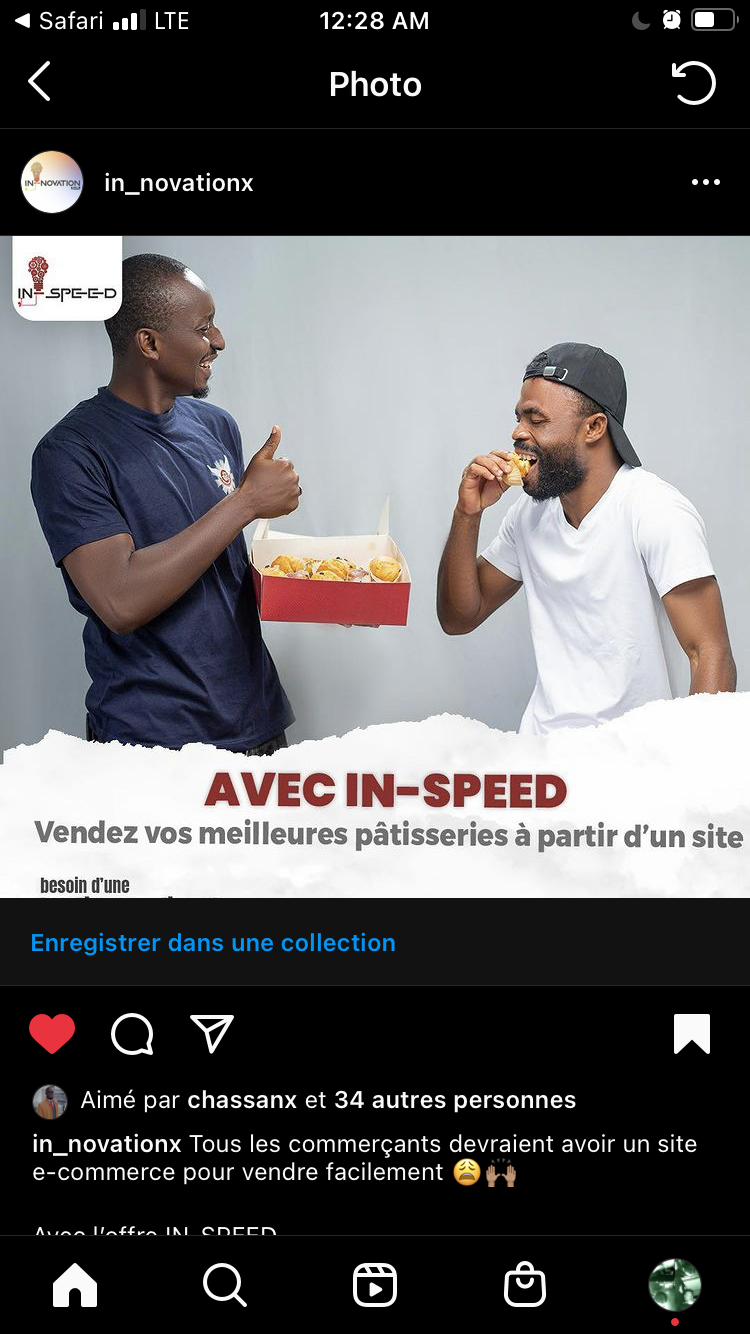Viewport: 750px width, 1334px height.
Task: View chassanx profile from likes line
Action: (x=242, y=1100)
